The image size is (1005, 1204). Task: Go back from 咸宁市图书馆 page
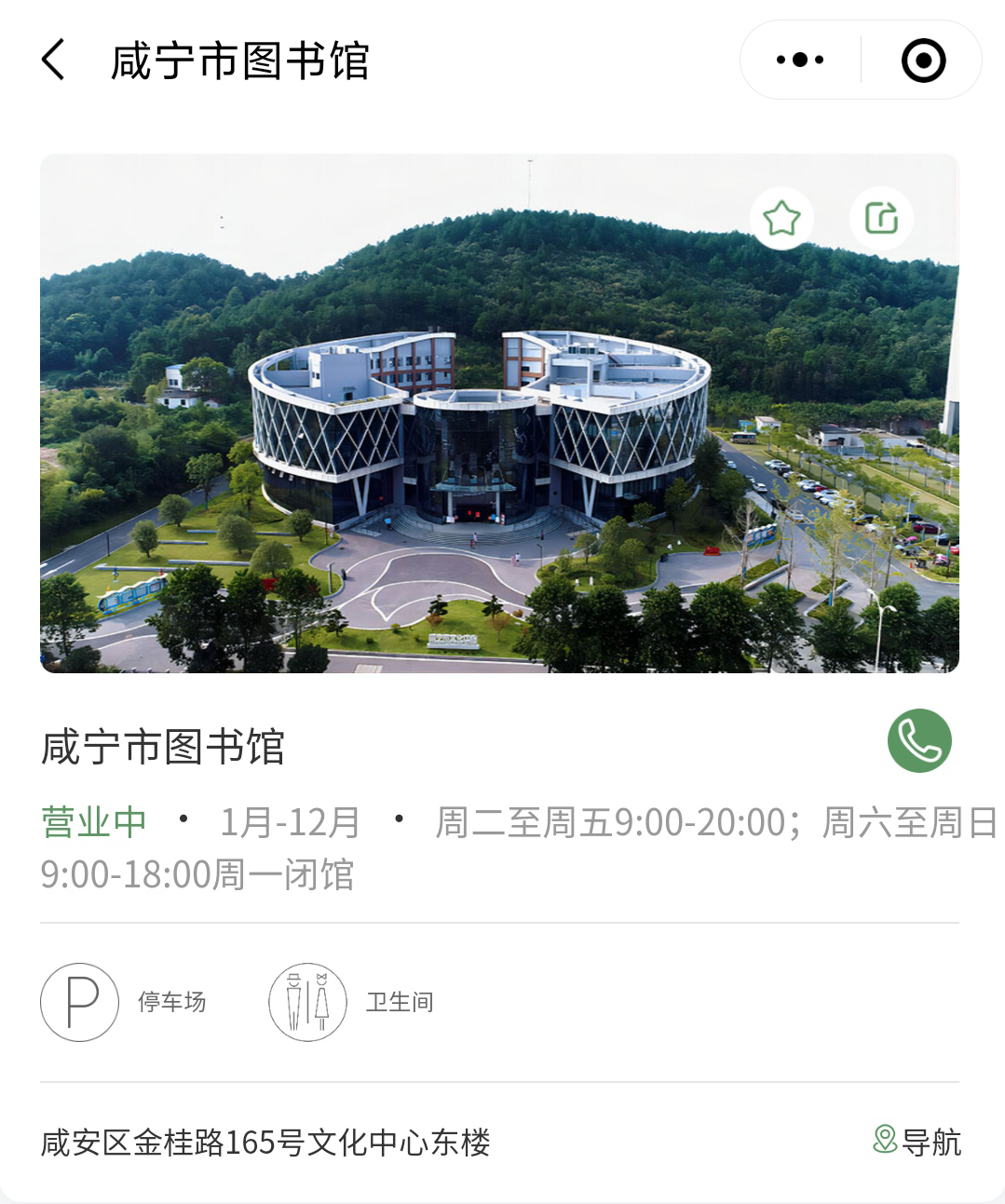54,61
